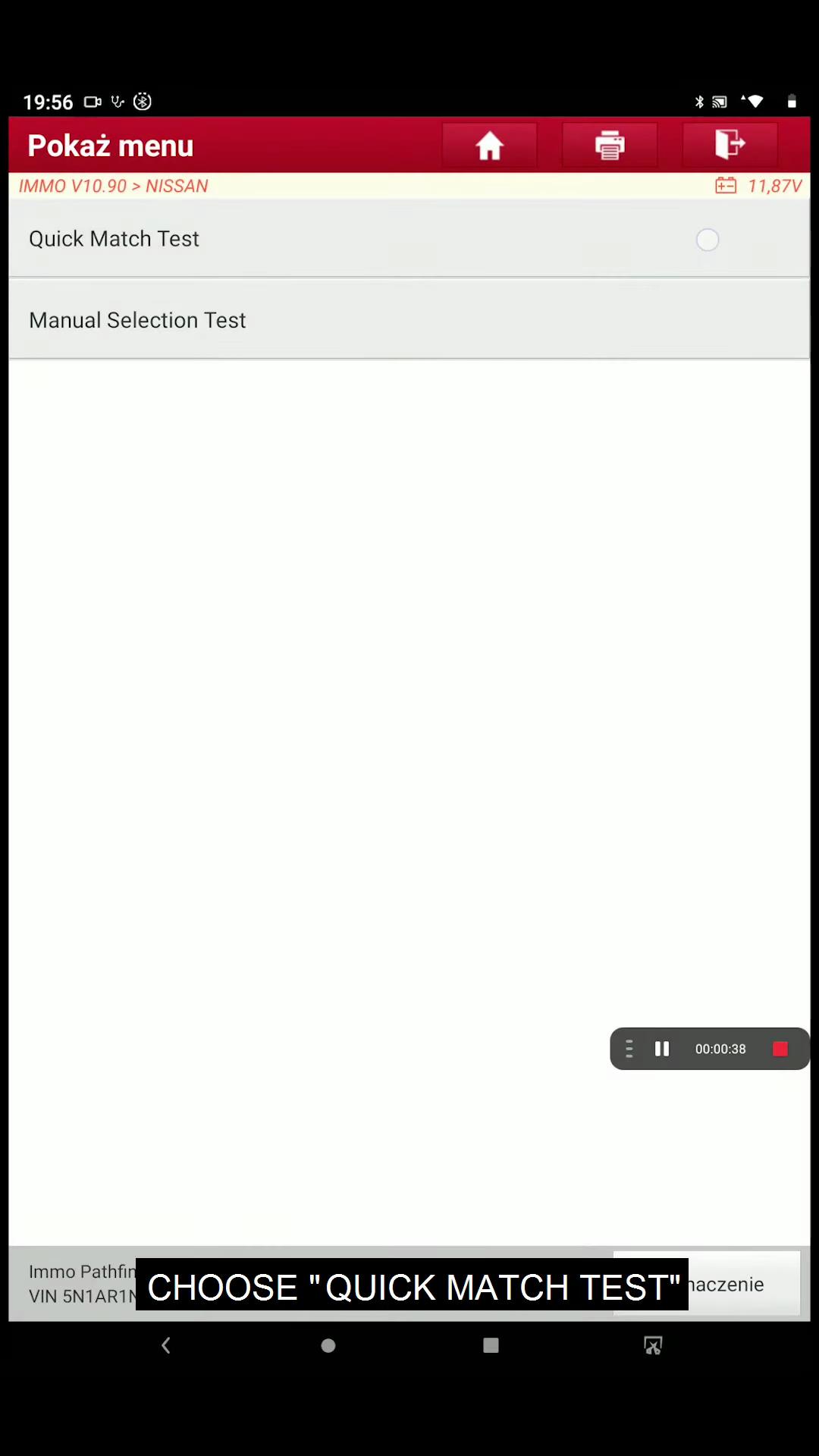Print the current page
Viewport: 819px width, 1456px height.
point(609,145)
